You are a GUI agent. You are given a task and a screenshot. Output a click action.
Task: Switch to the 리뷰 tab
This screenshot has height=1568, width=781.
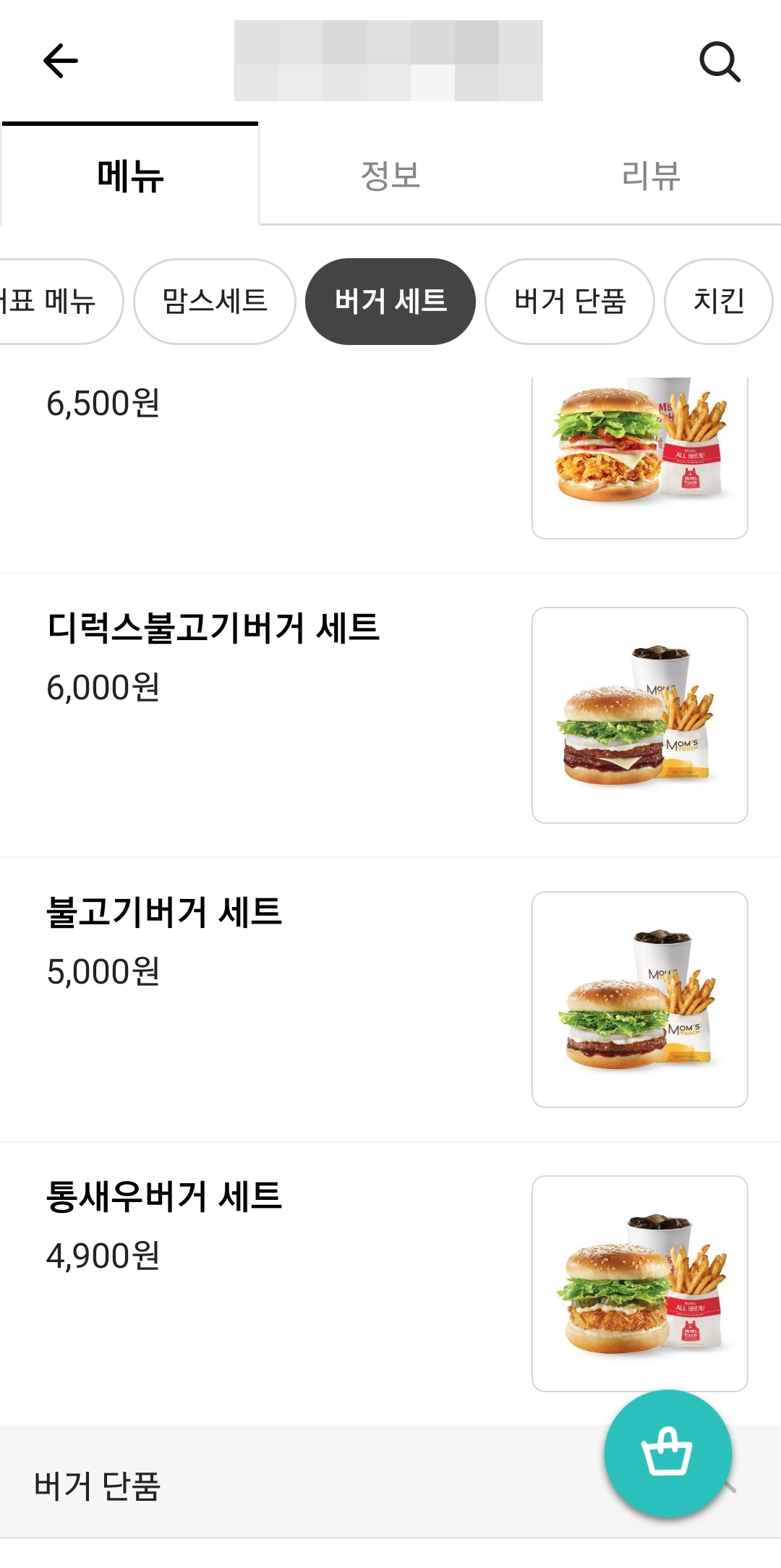[651, 176]
